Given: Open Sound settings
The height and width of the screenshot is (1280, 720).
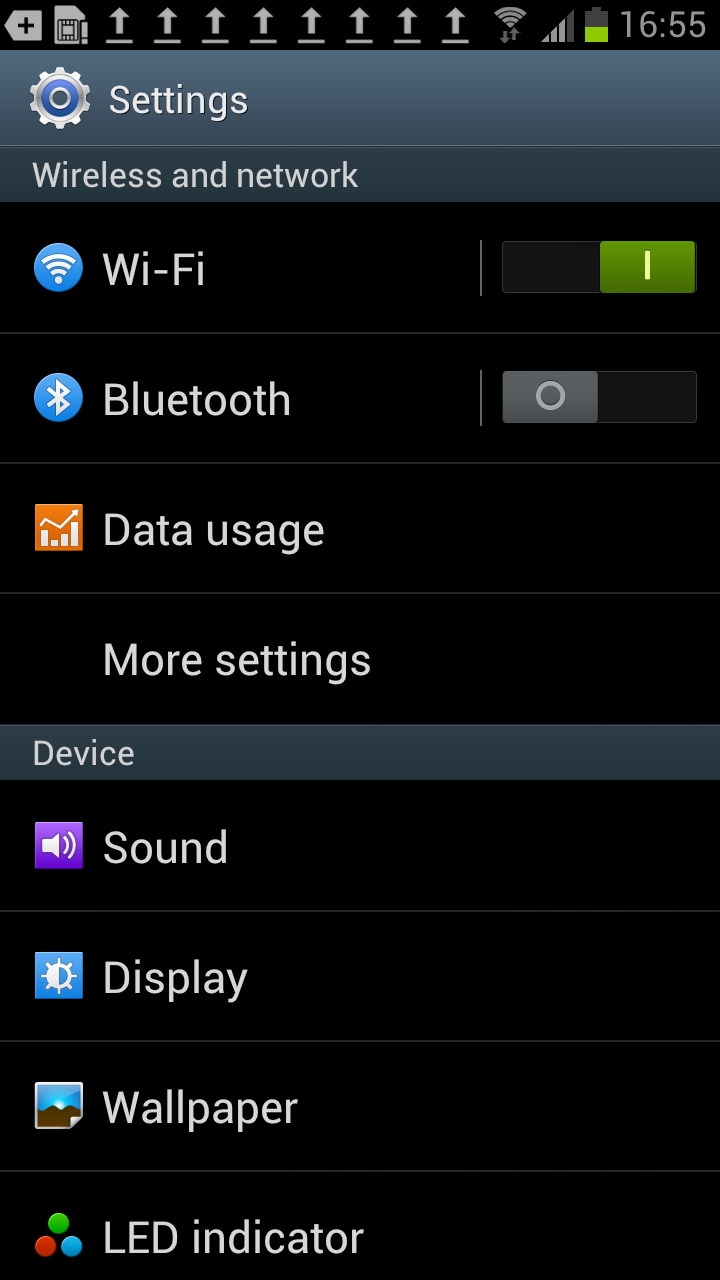Looking at the screenshot, I should [x=360, y=846].
